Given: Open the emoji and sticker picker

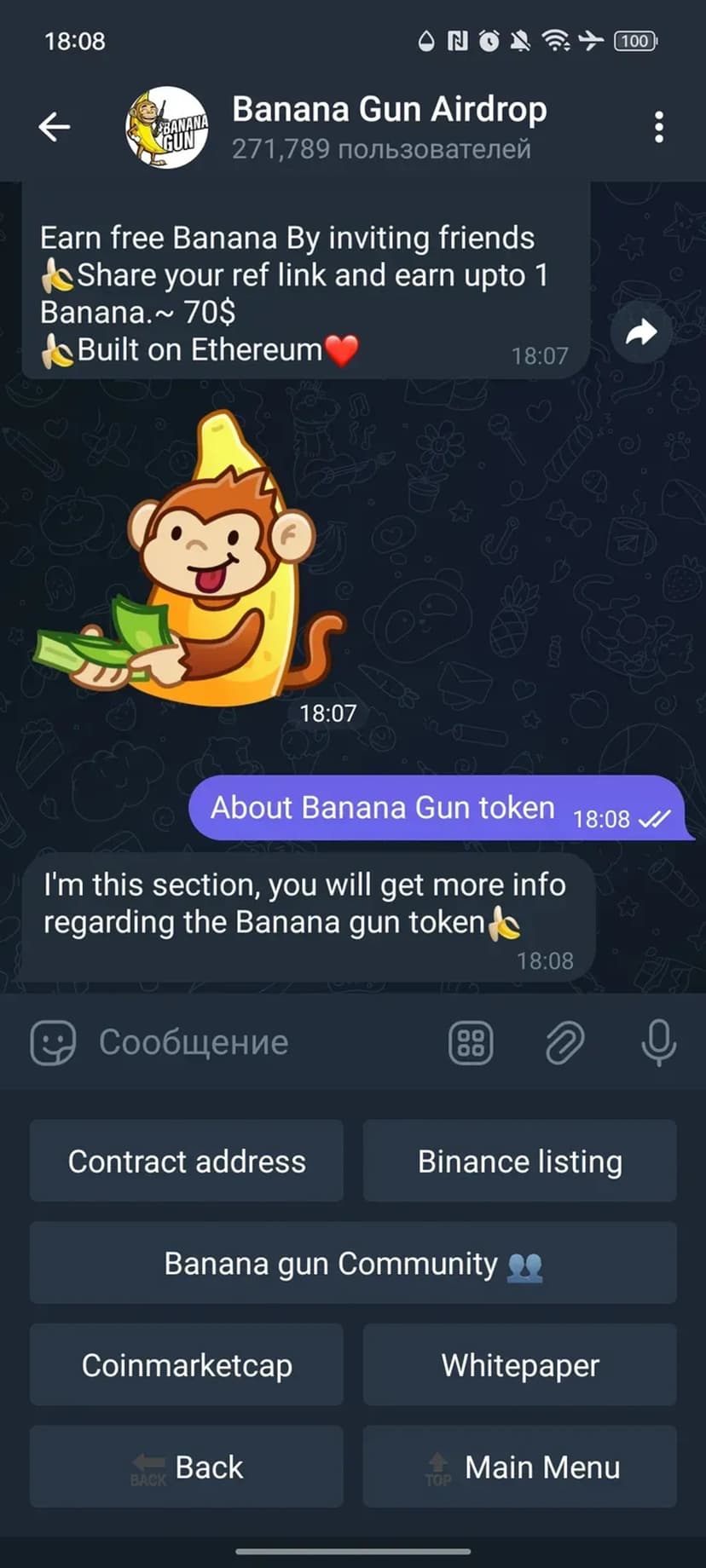Looking at the screenshot, I should [x=53, y=1042].
